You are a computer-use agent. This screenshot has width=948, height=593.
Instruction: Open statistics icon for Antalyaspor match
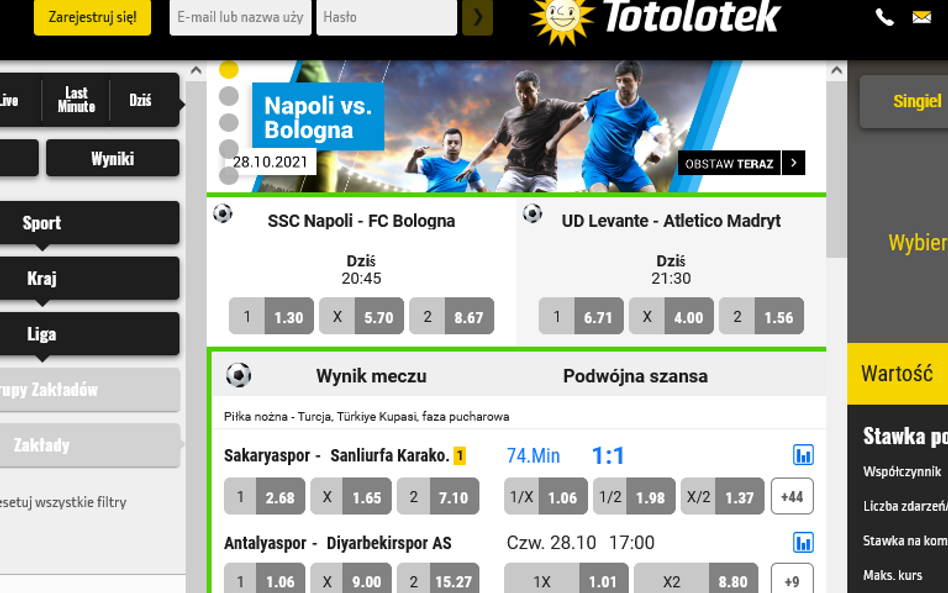tap(803, 542)
